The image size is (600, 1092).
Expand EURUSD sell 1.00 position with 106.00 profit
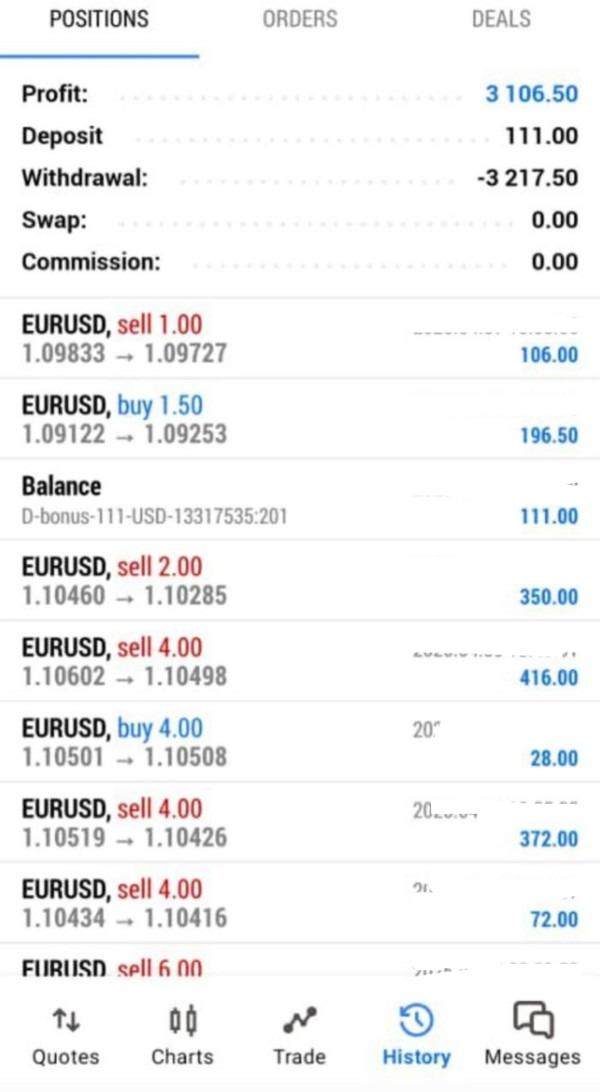[300, 339]
